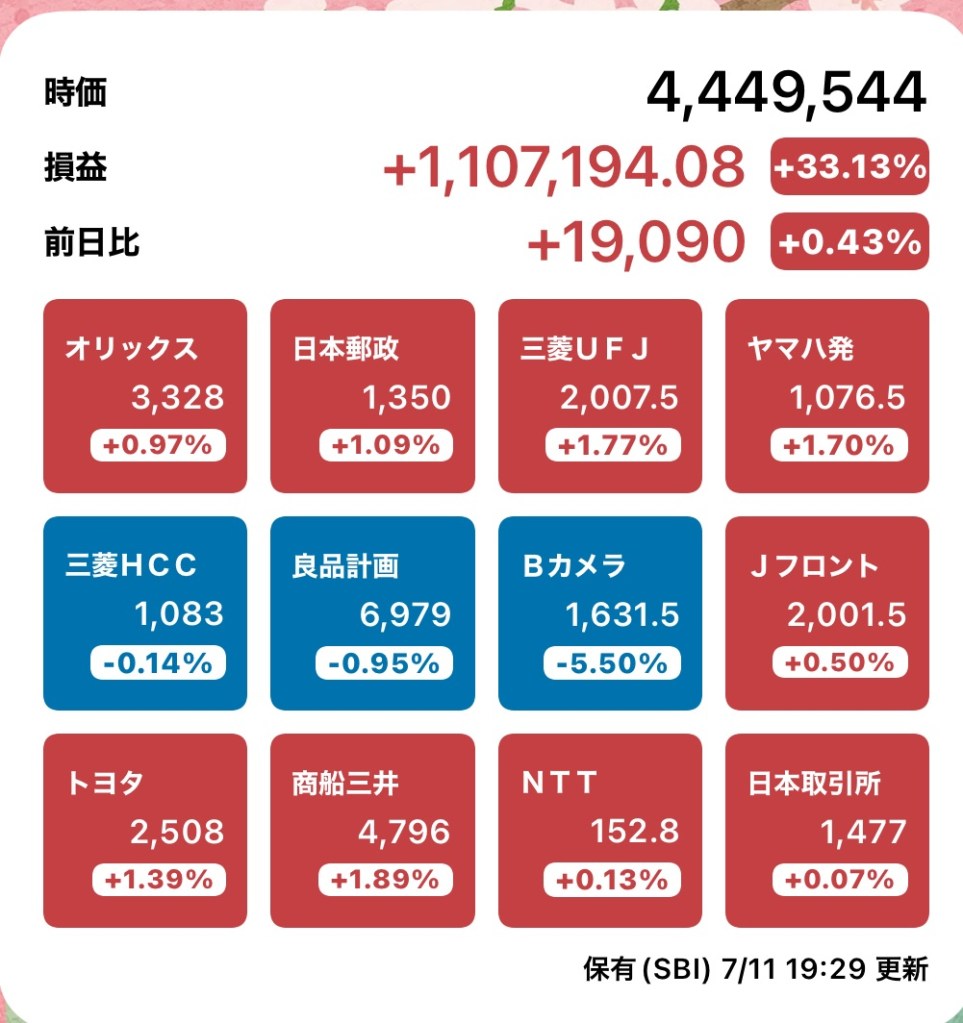
Task: Open the Jフロント stock tile
Action: pyautogui.click(x=826, y=613)
